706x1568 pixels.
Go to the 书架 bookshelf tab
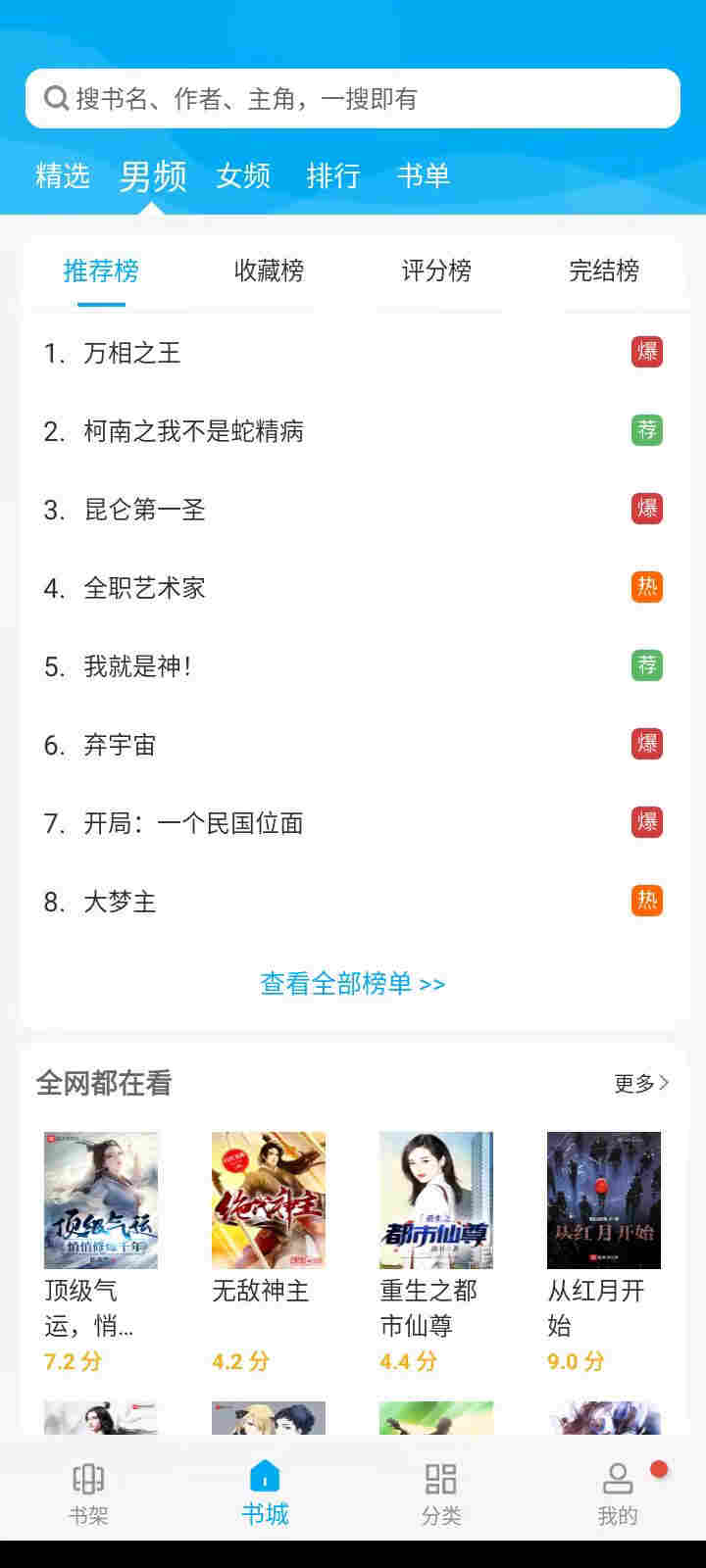[88, 1493]
